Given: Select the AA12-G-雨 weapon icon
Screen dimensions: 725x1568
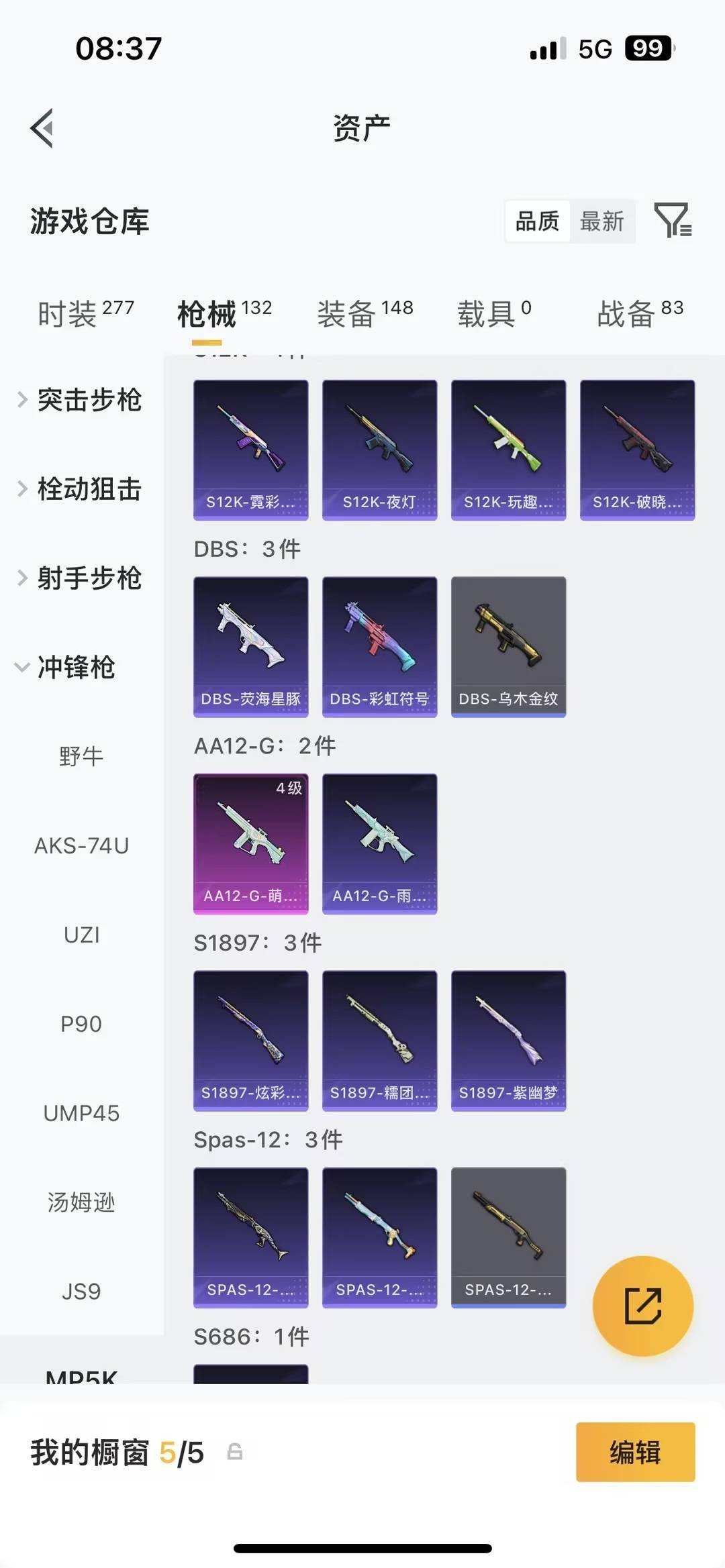Looking at the screenshot, I should (x=379, y=842).
